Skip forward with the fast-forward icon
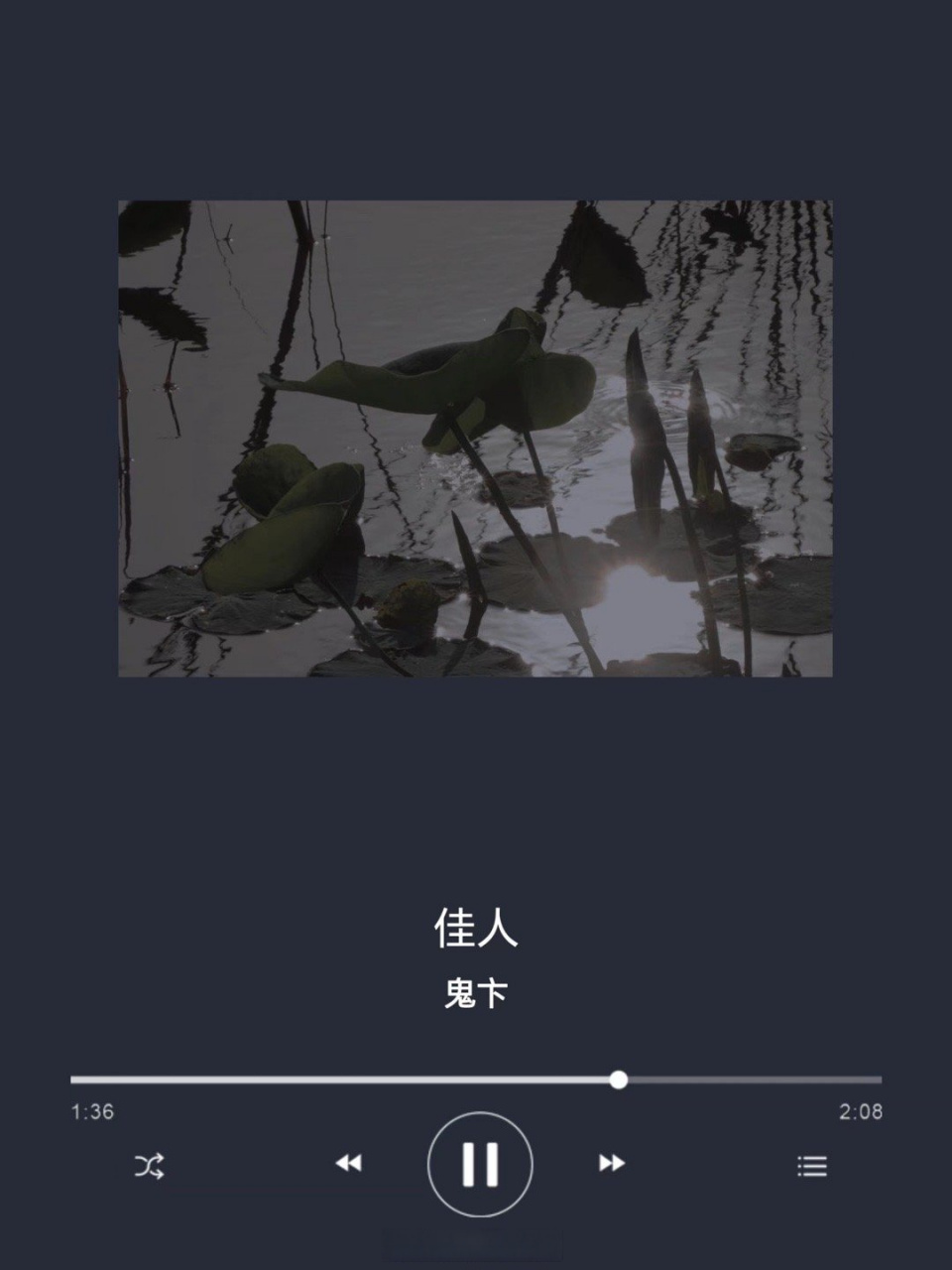 tap(611, 1164)
